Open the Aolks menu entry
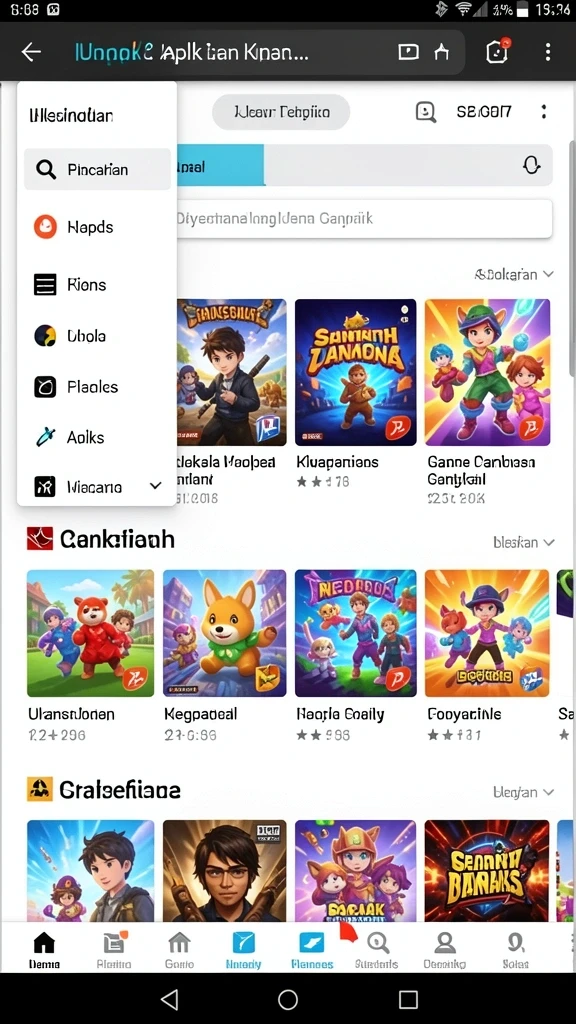 pyautogui.click(x=97, y=437)
